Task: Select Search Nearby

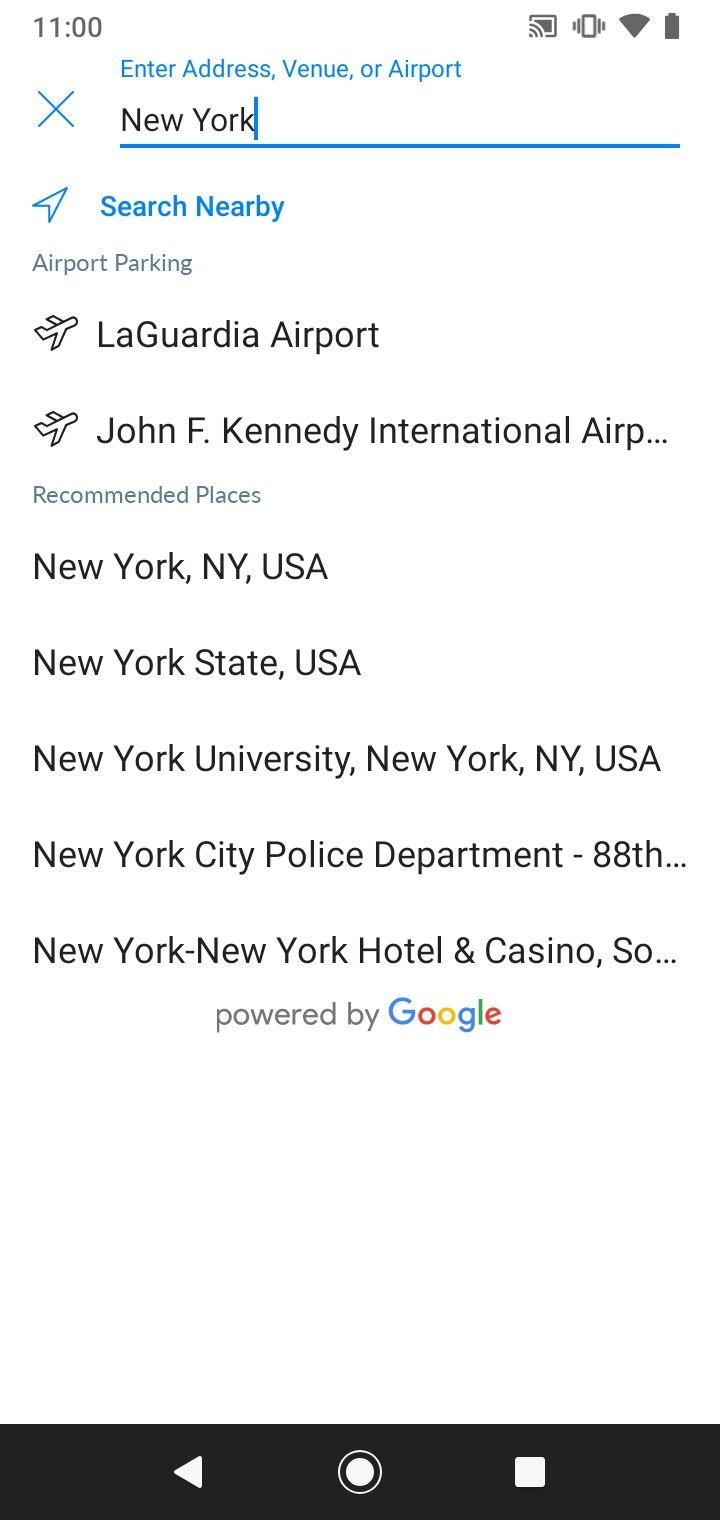Action: click(360, 207)
